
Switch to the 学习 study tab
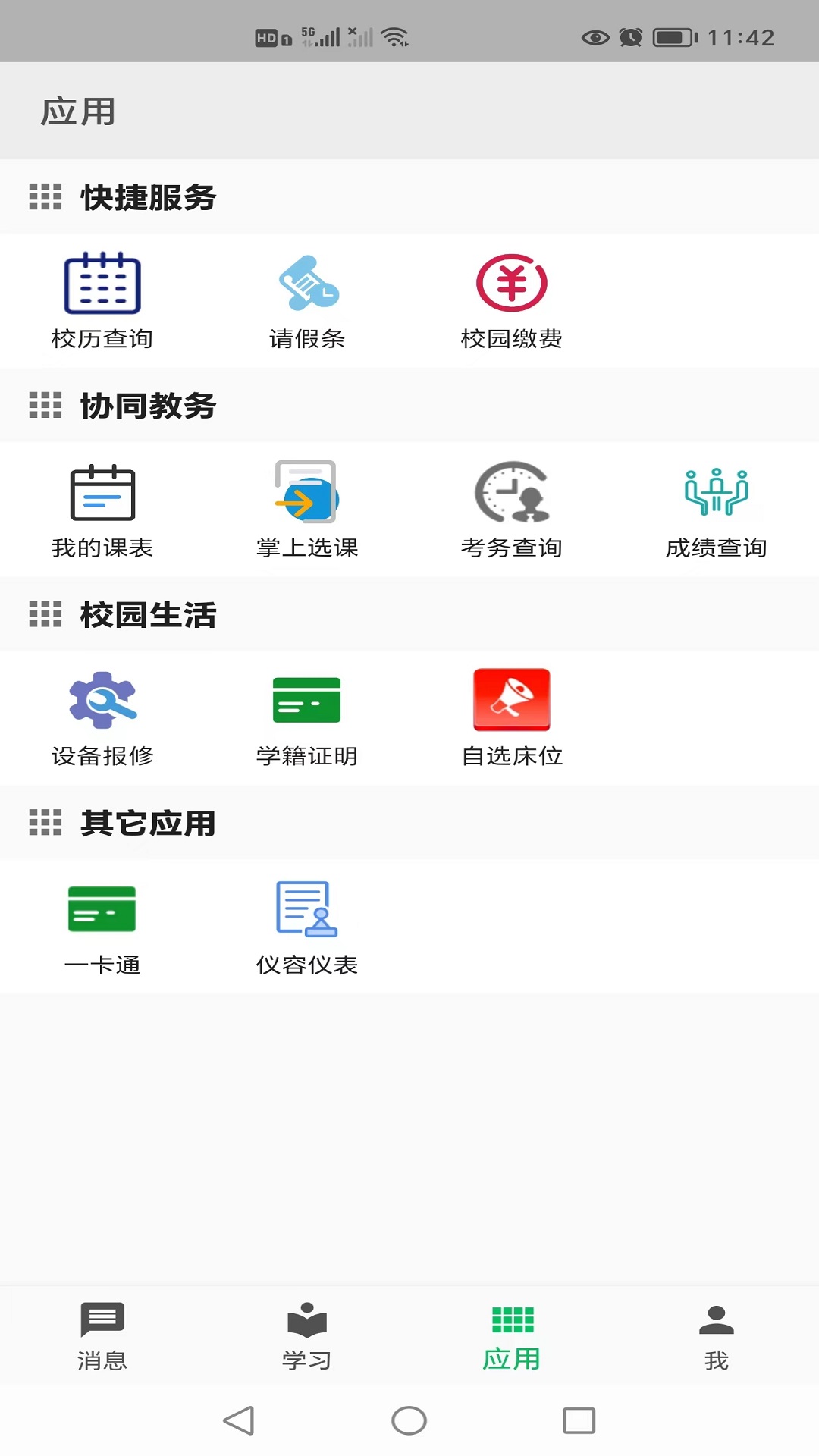pyautogui.click(x=307, y=1338)
